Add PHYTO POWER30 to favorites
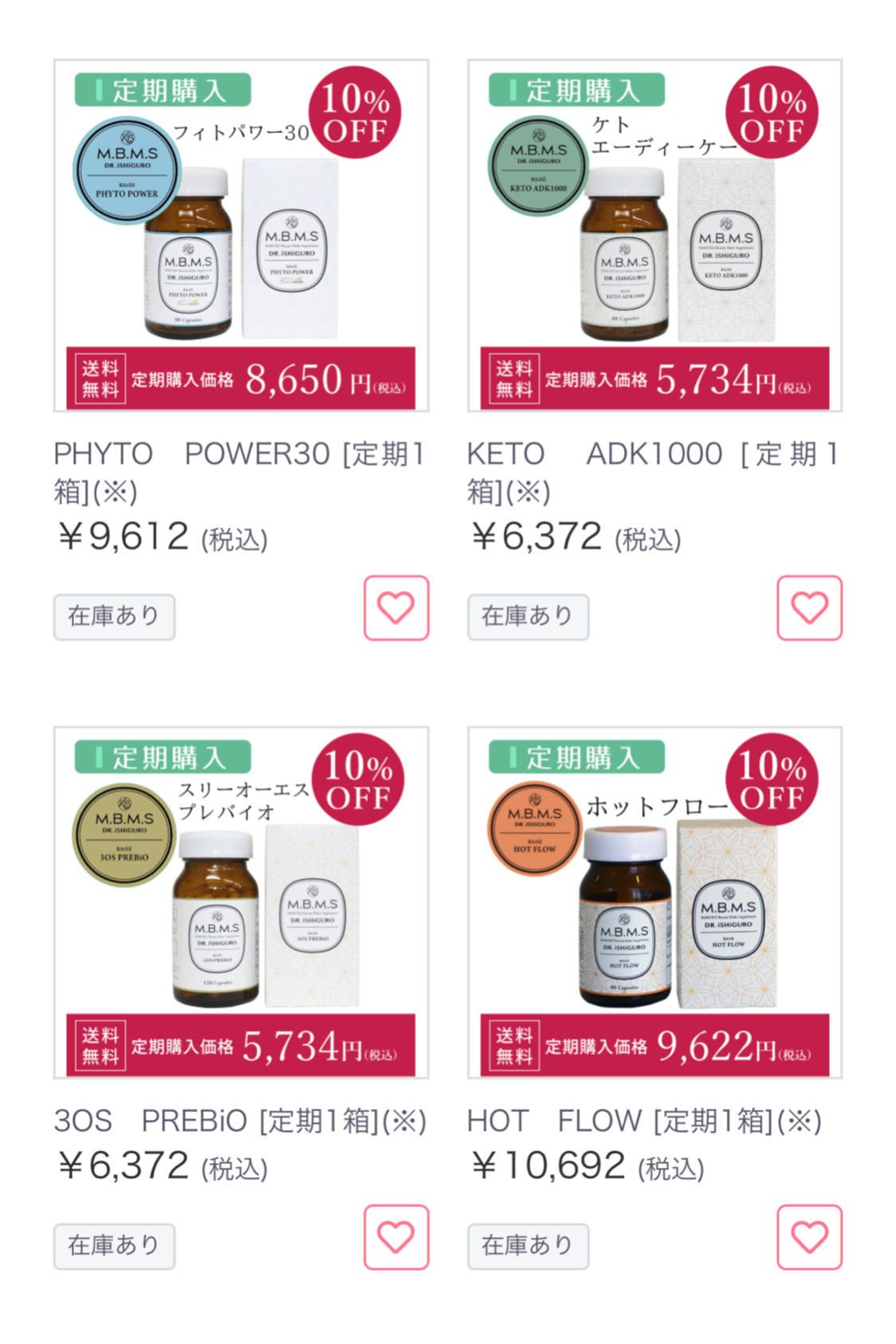Image resolution: width=896 pixels, height=1344 pixels. (396, 608)
